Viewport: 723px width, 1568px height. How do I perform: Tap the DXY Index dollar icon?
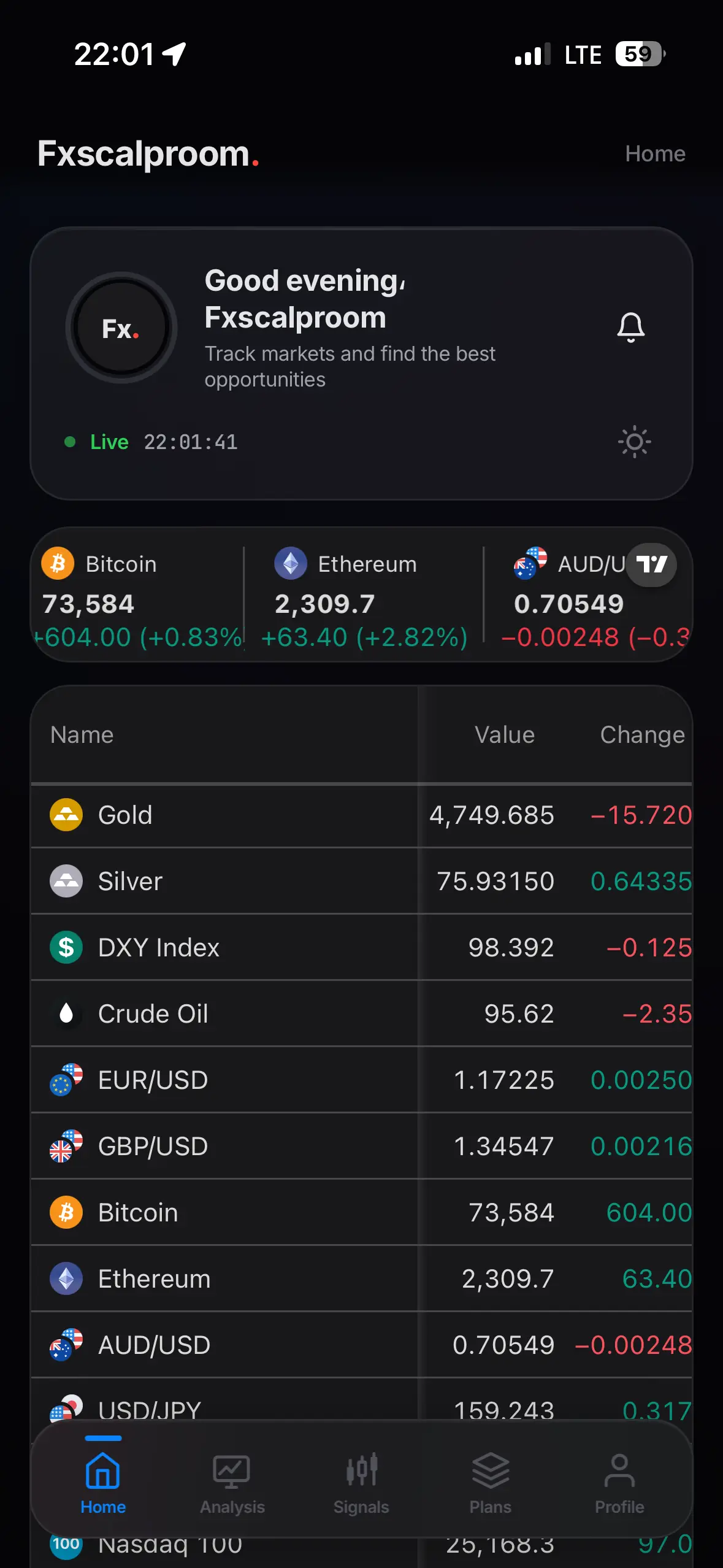pos(66,947)
